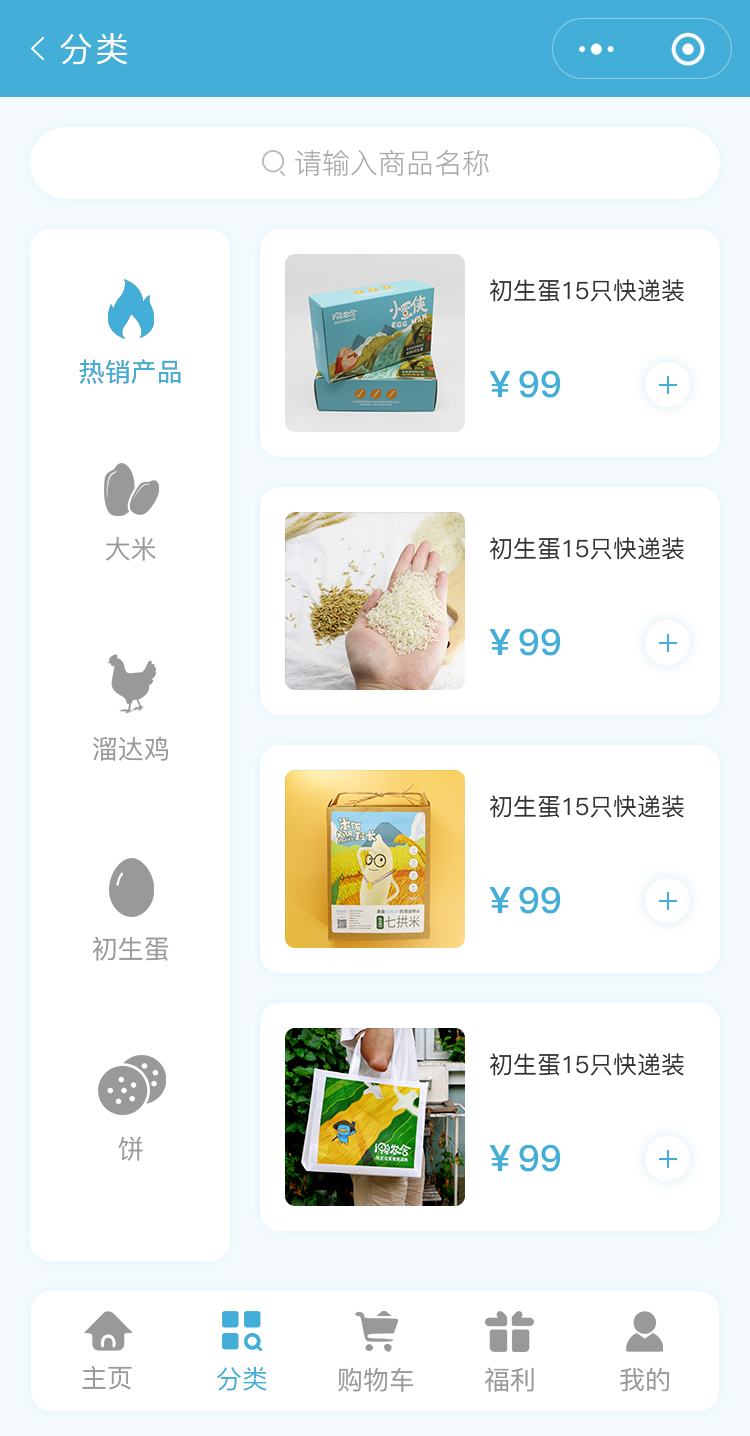The image size is (750, 1436).
Task: Close the mini program with the circle button
Action: (x=687, y=49)
